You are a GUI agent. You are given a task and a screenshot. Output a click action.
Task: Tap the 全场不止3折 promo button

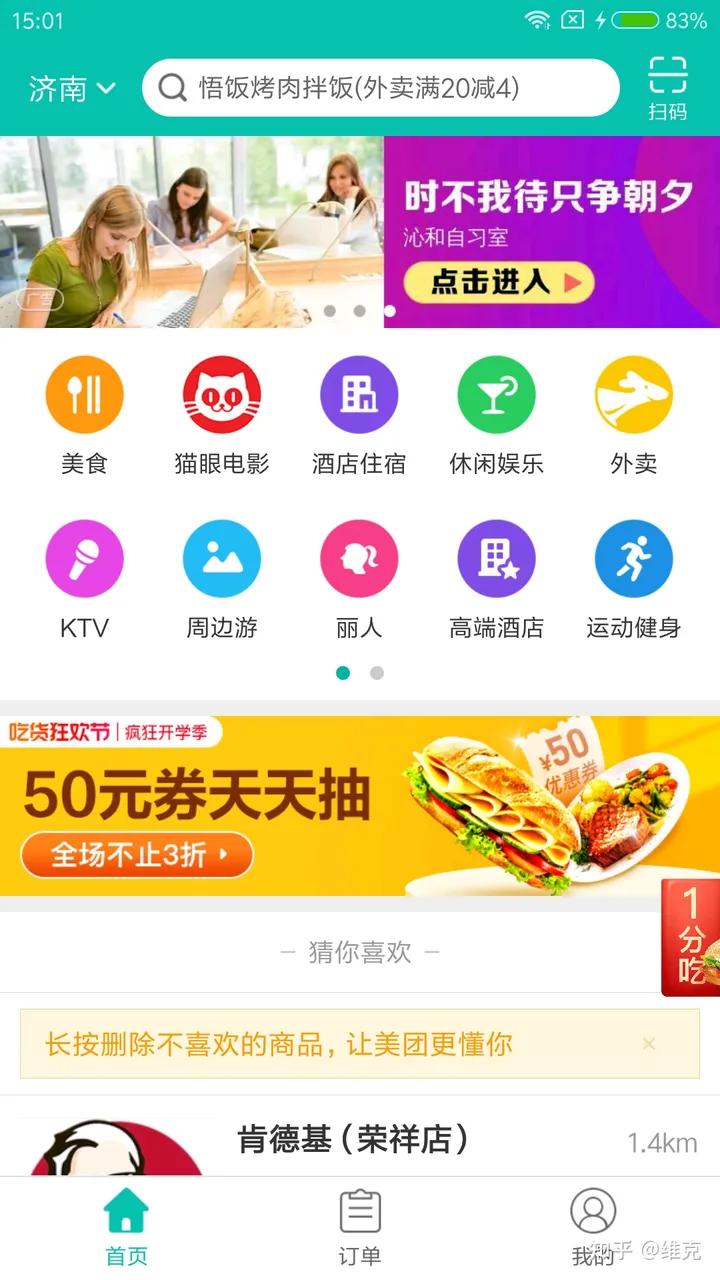pyautogui.click(x=137, y=855)
